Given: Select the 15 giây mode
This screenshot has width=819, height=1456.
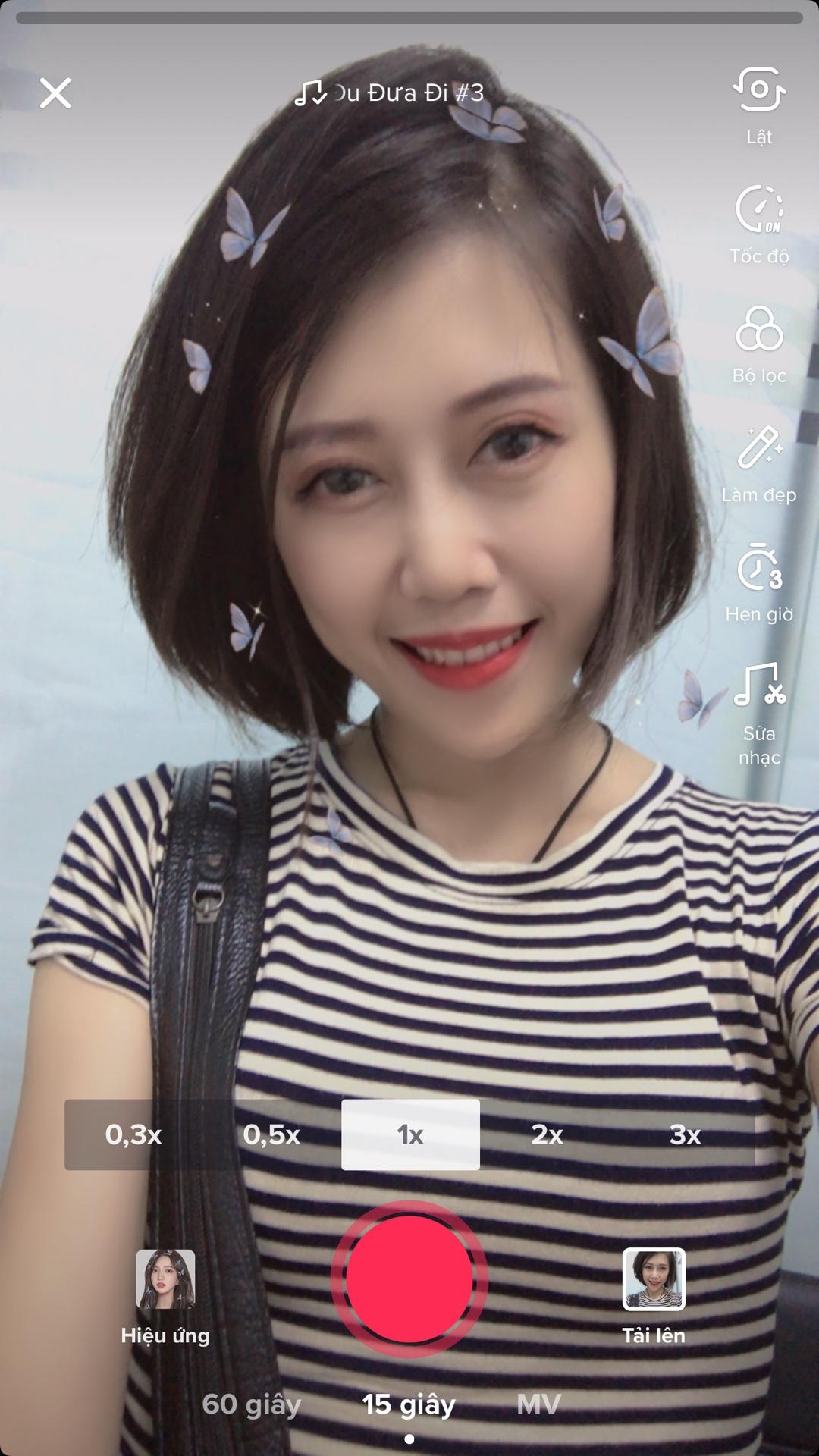Looking at the screenshot, I should coord(409,1404).
